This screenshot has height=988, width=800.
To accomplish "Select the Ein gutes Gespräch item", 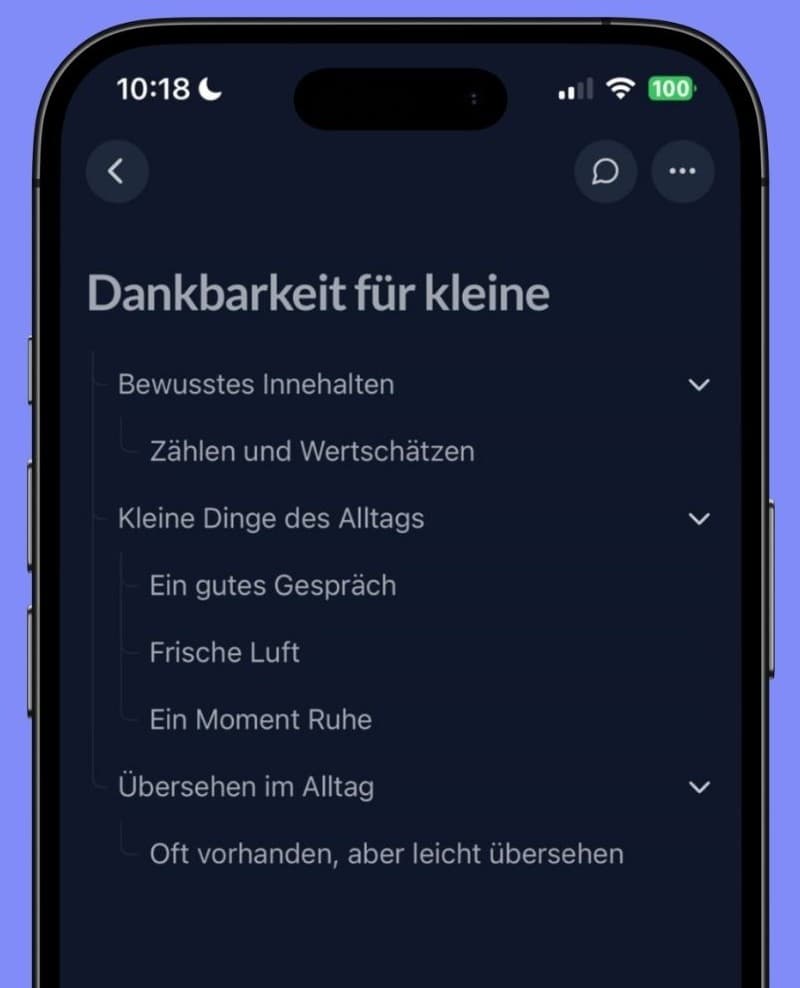I will coord(272,585).
